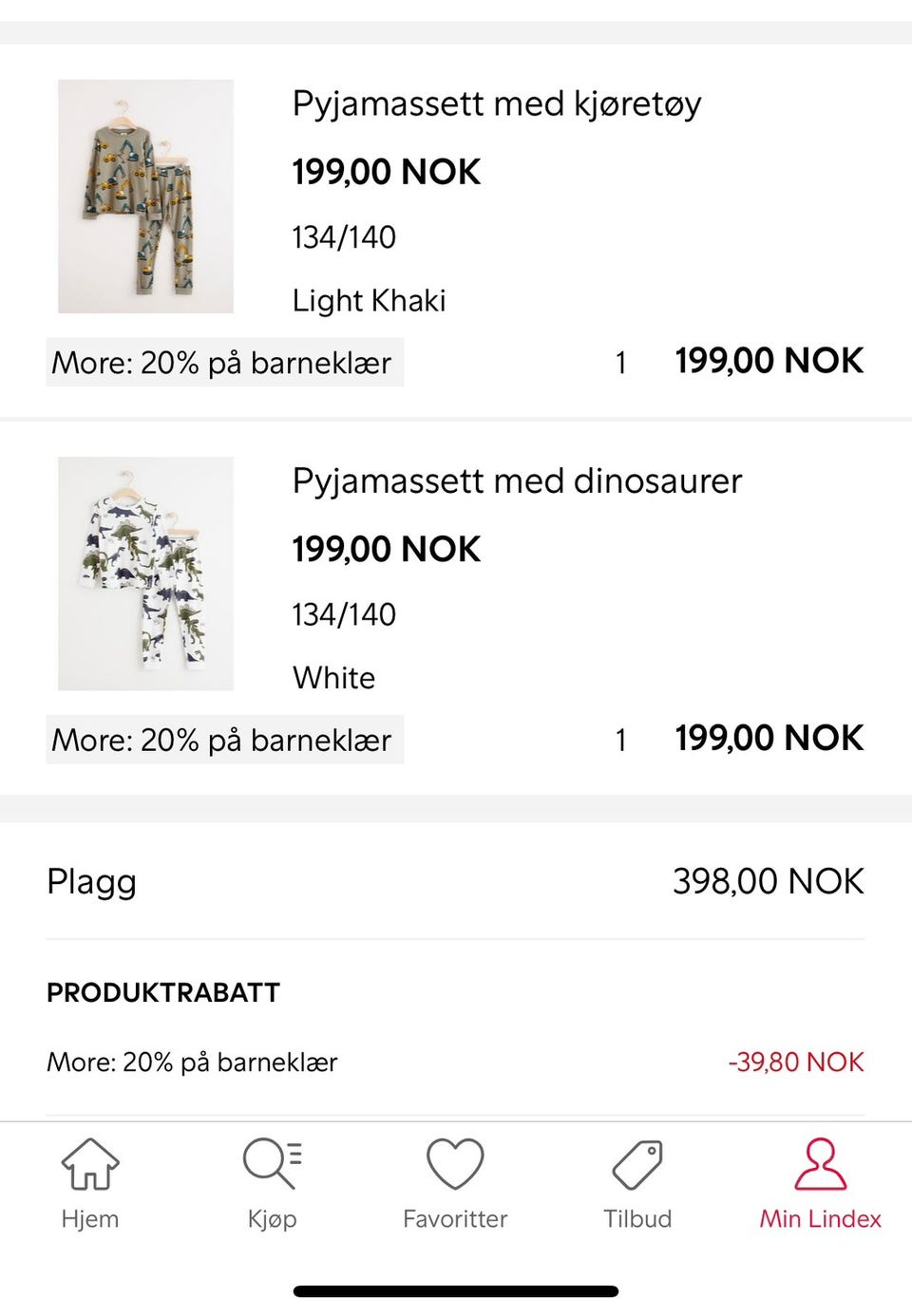Open the Pyjamassett med dinosaurer product link
Image resolution: width=912 pixels, height=1316 pixels.
point(518,481)
